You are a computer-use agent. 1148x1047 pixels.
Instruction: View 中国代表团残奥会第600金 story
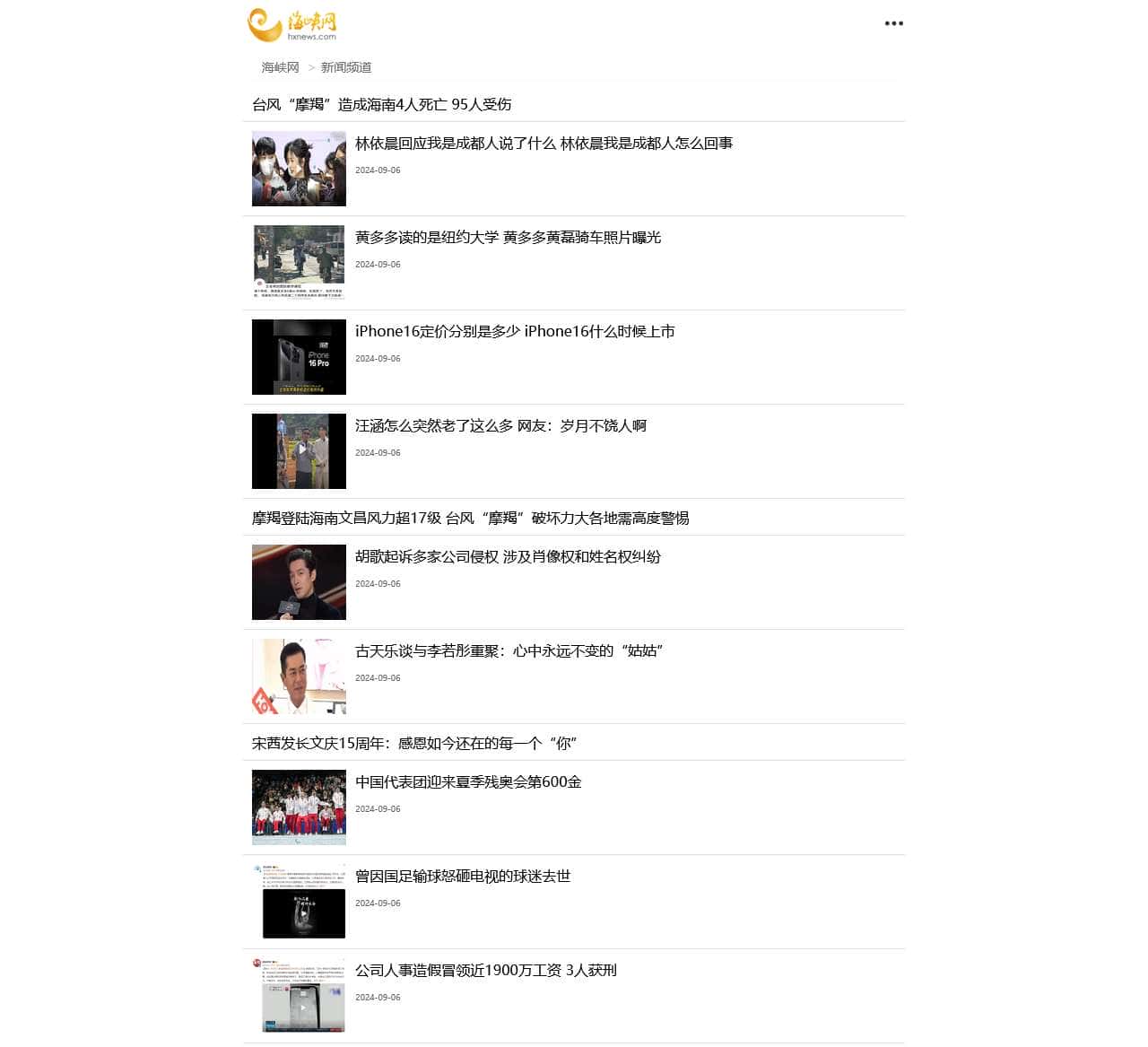(x=468, y=782)
